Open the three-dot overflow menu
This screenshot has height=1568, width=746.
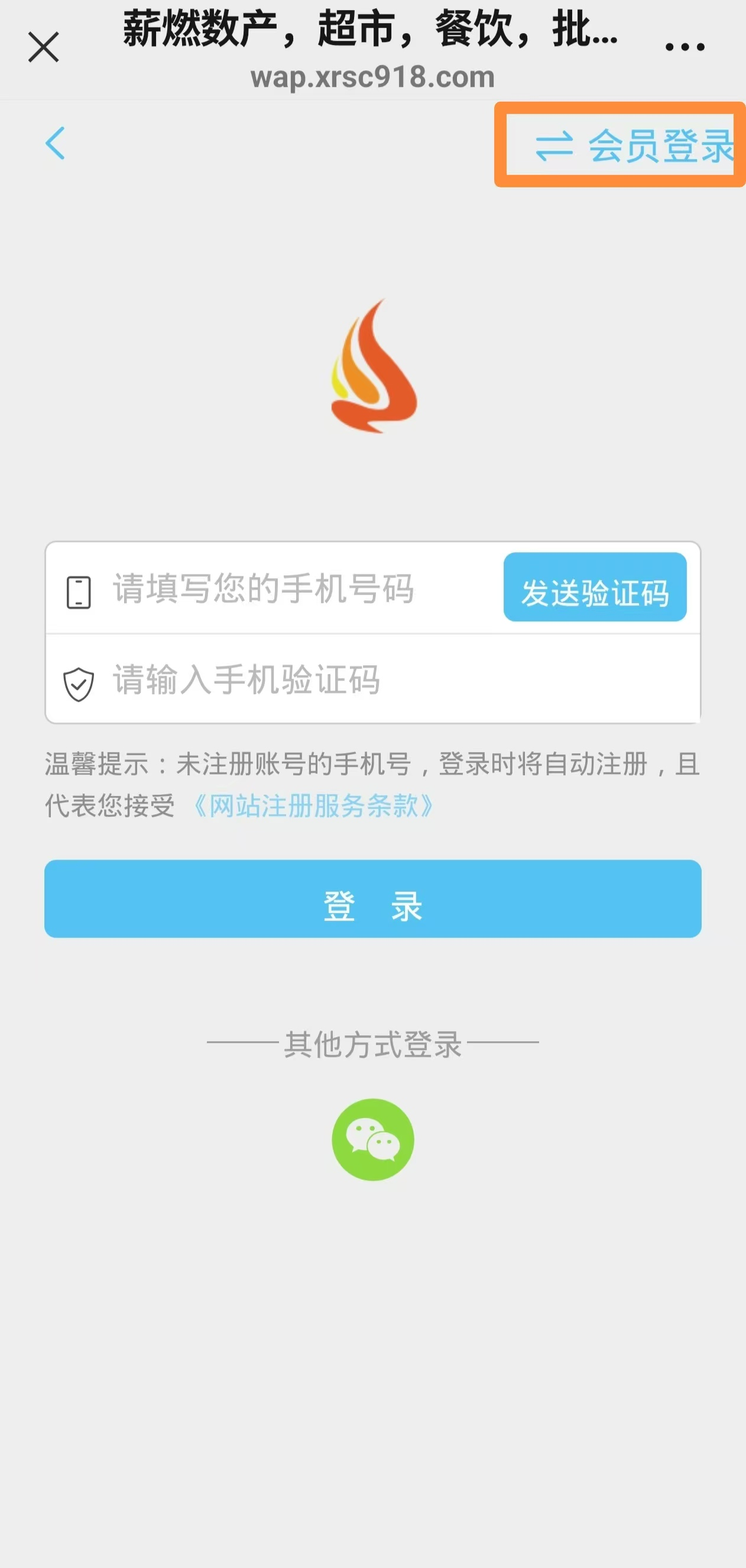point(685,47)
